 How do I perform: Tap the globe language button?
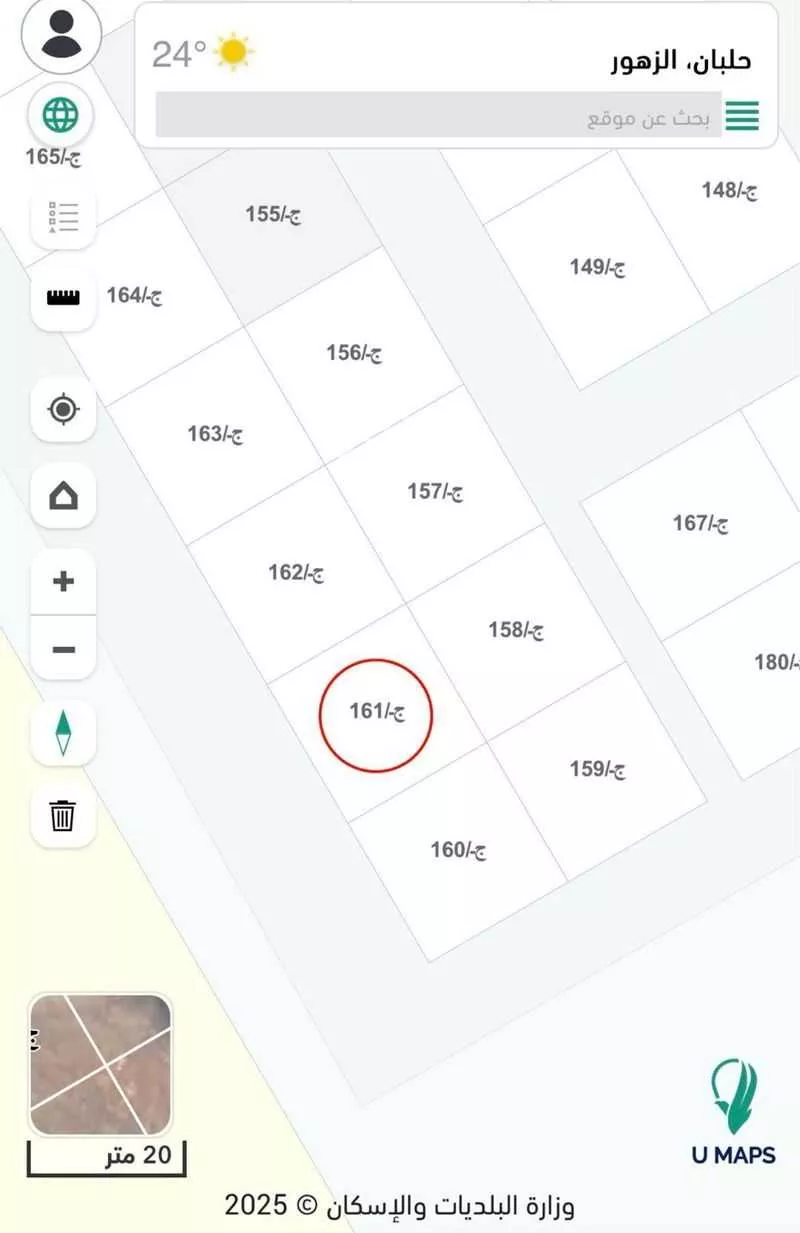[61, 116]
